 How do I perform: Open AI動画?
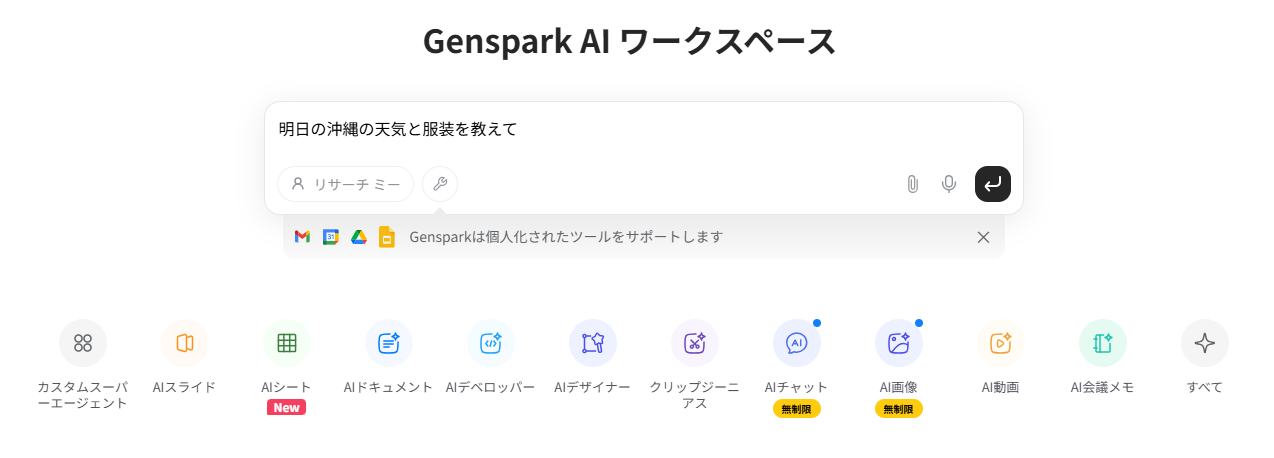click(x=1001, y=343)
